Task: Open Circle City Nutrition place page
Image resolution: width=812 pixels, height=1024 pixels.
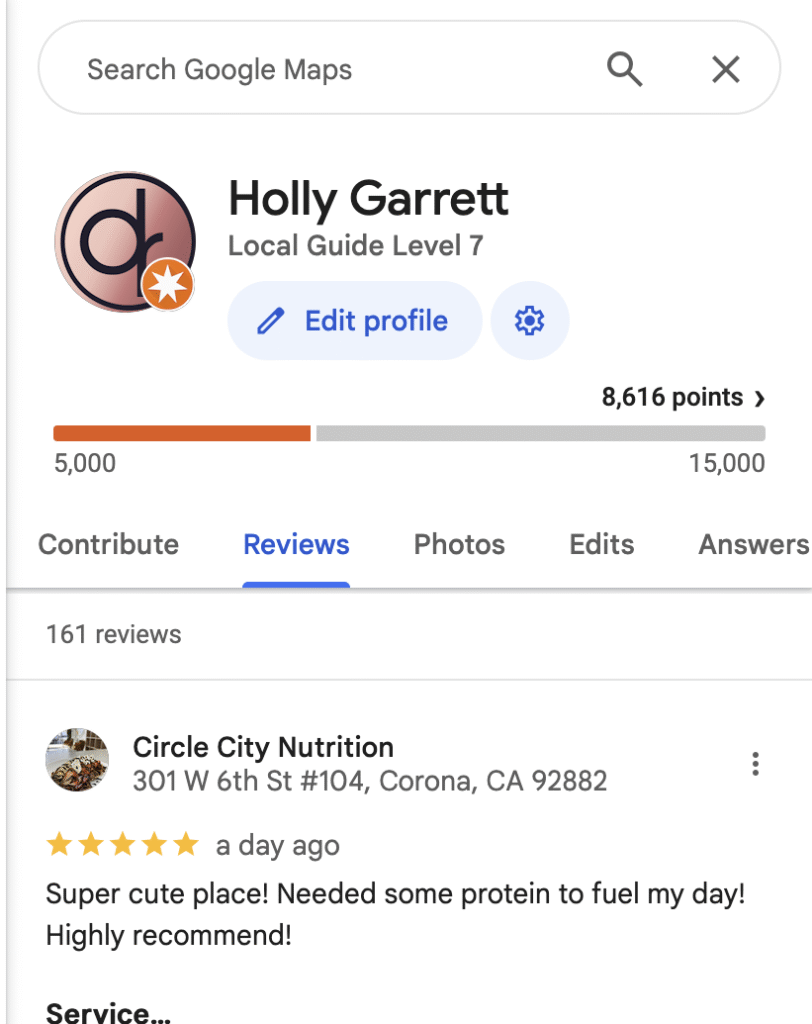Action: coord(263,747)
